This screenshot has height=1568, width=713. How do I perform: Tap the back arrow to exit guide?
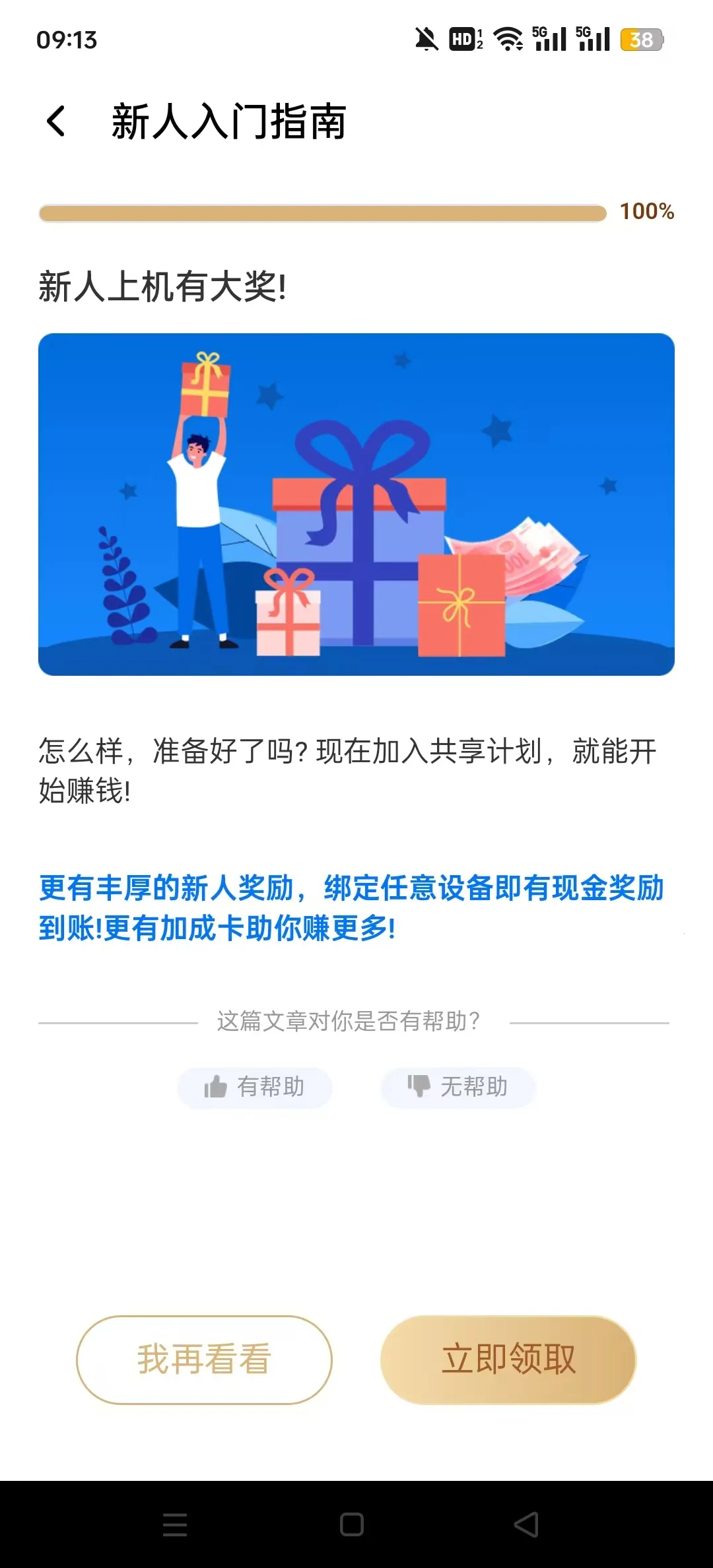pos(56,122)
